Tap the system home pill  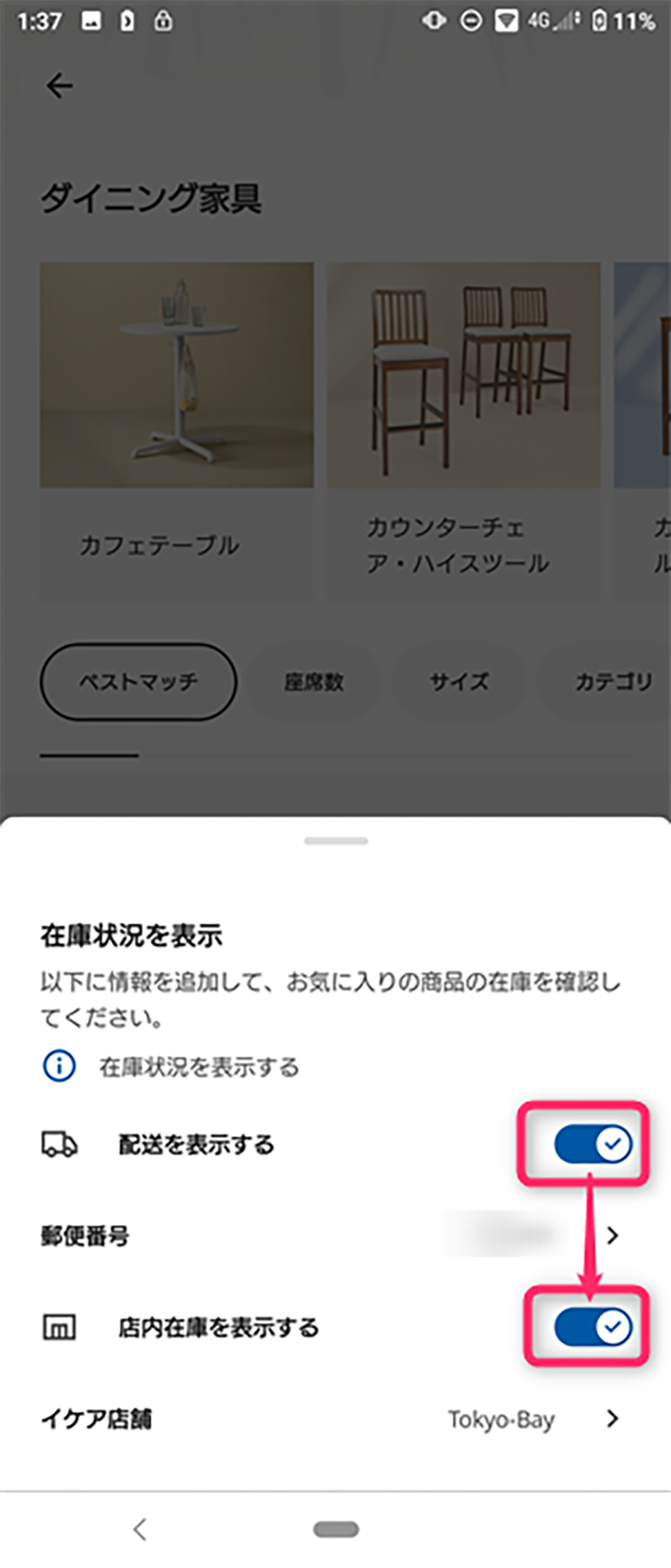[336, 1529]
